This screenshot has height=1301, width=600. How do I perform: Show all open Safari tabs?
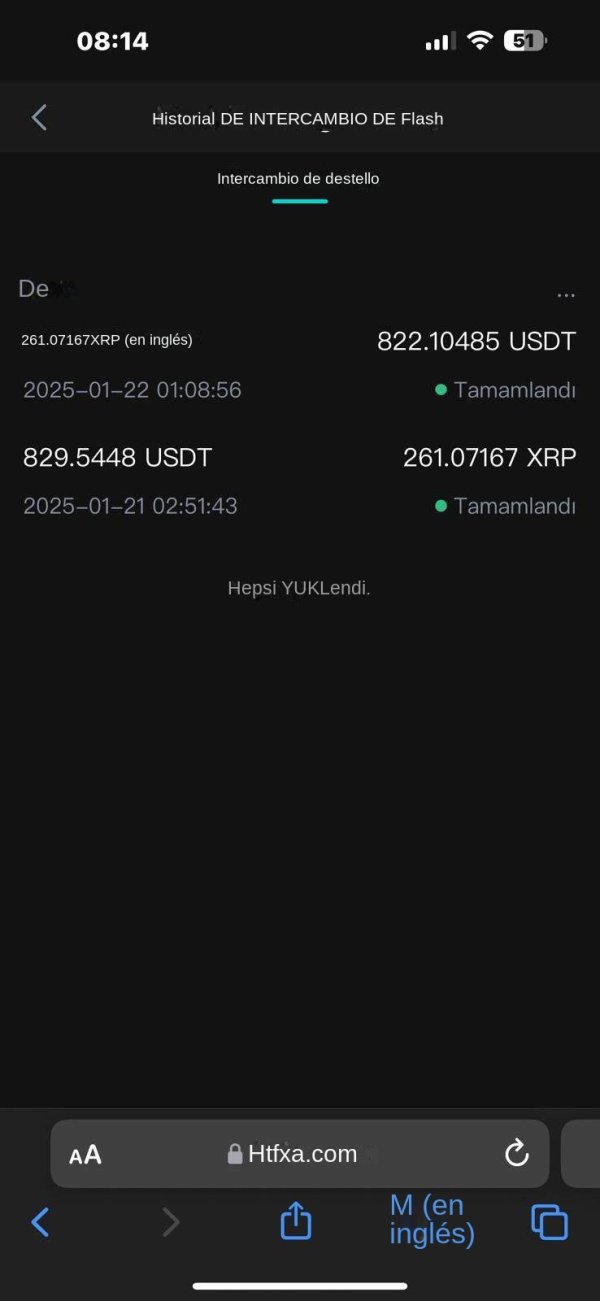click(549, 1221)
